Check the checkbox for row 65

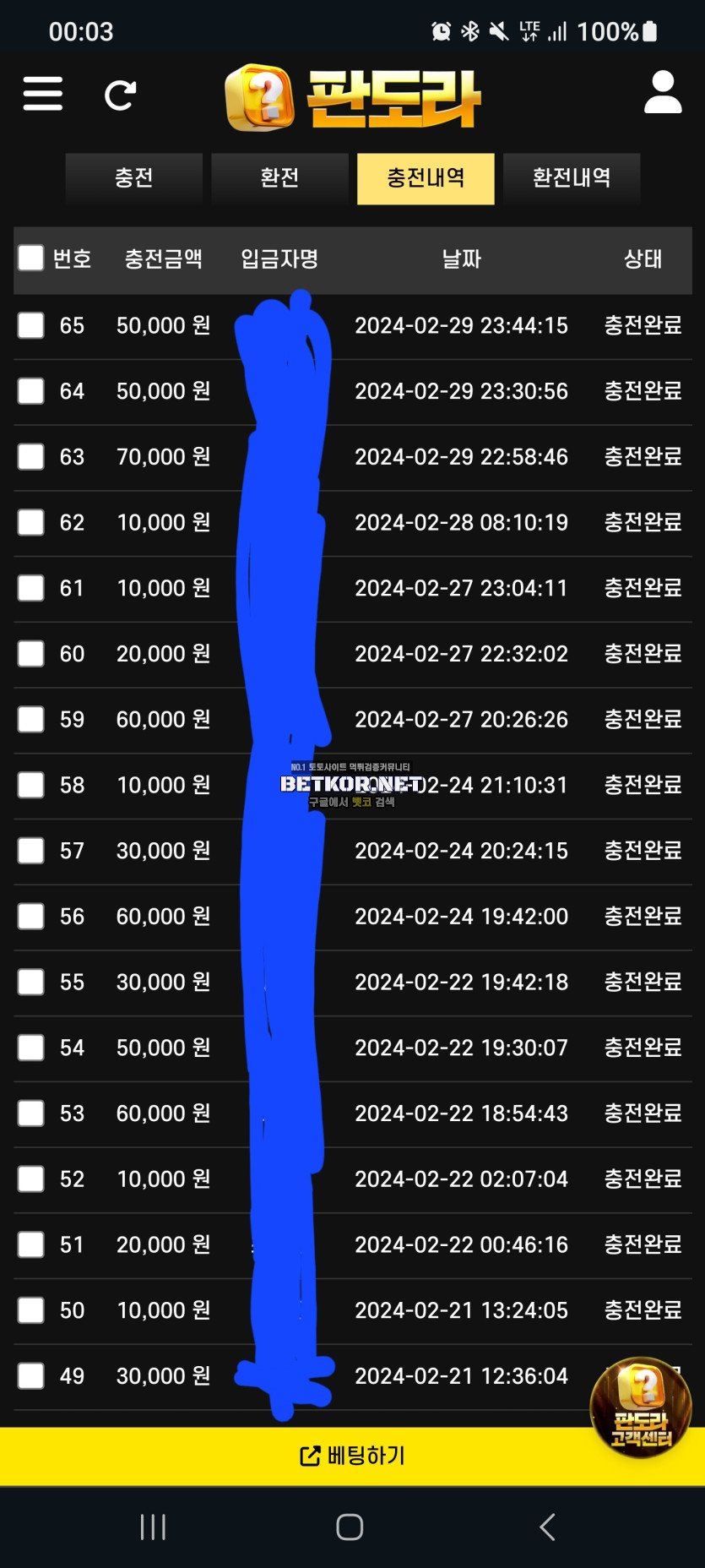pos(30,325)
